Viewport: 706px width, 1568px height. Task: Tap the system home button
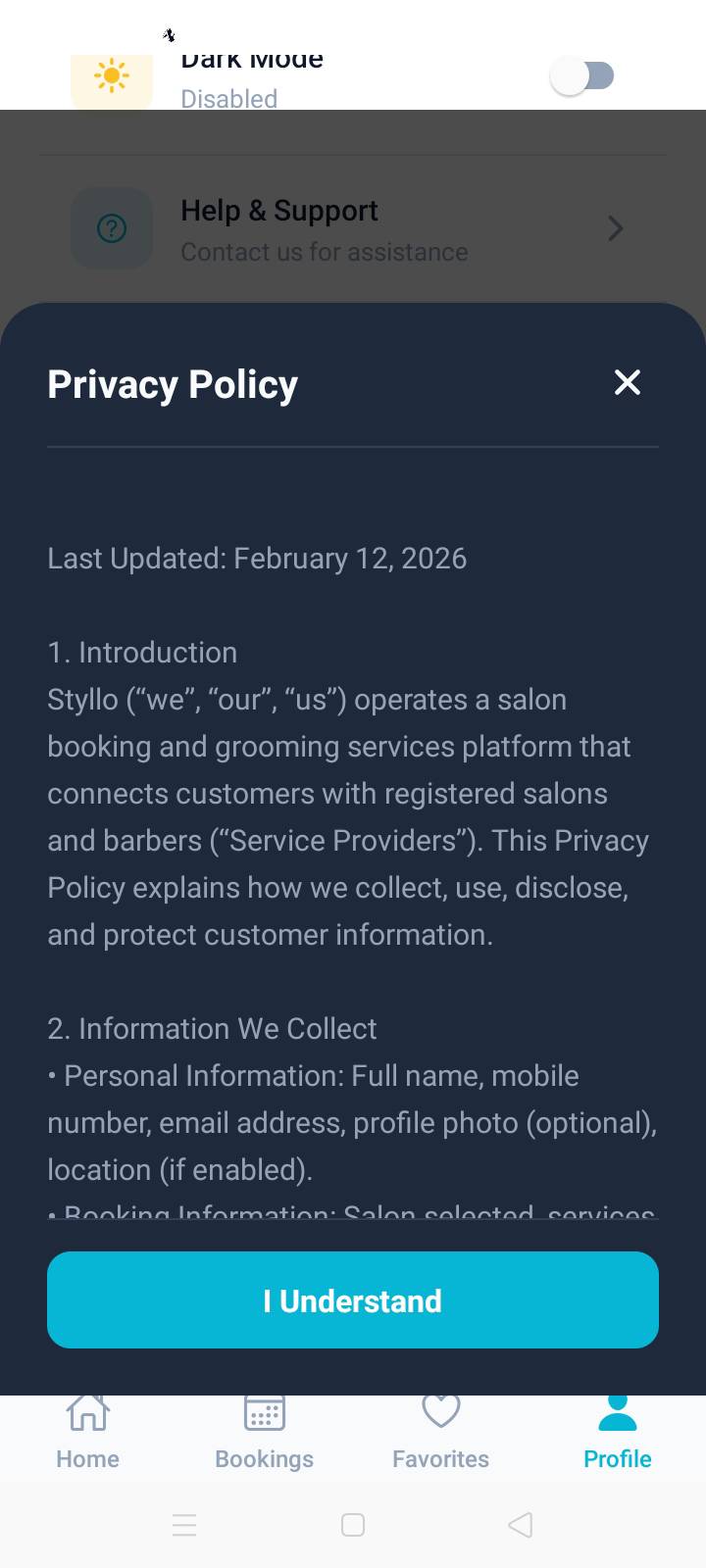point(353,1525)
